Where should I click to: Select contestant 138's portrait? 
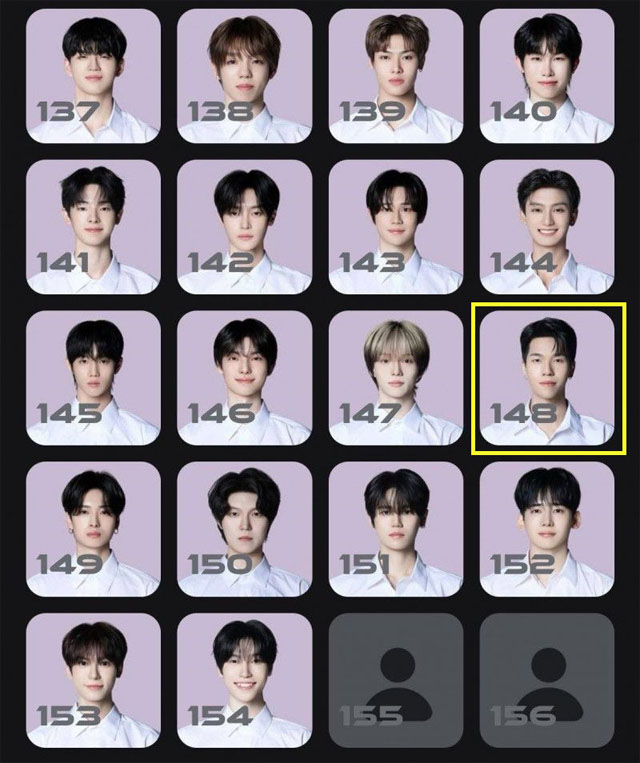pos(244,76)
